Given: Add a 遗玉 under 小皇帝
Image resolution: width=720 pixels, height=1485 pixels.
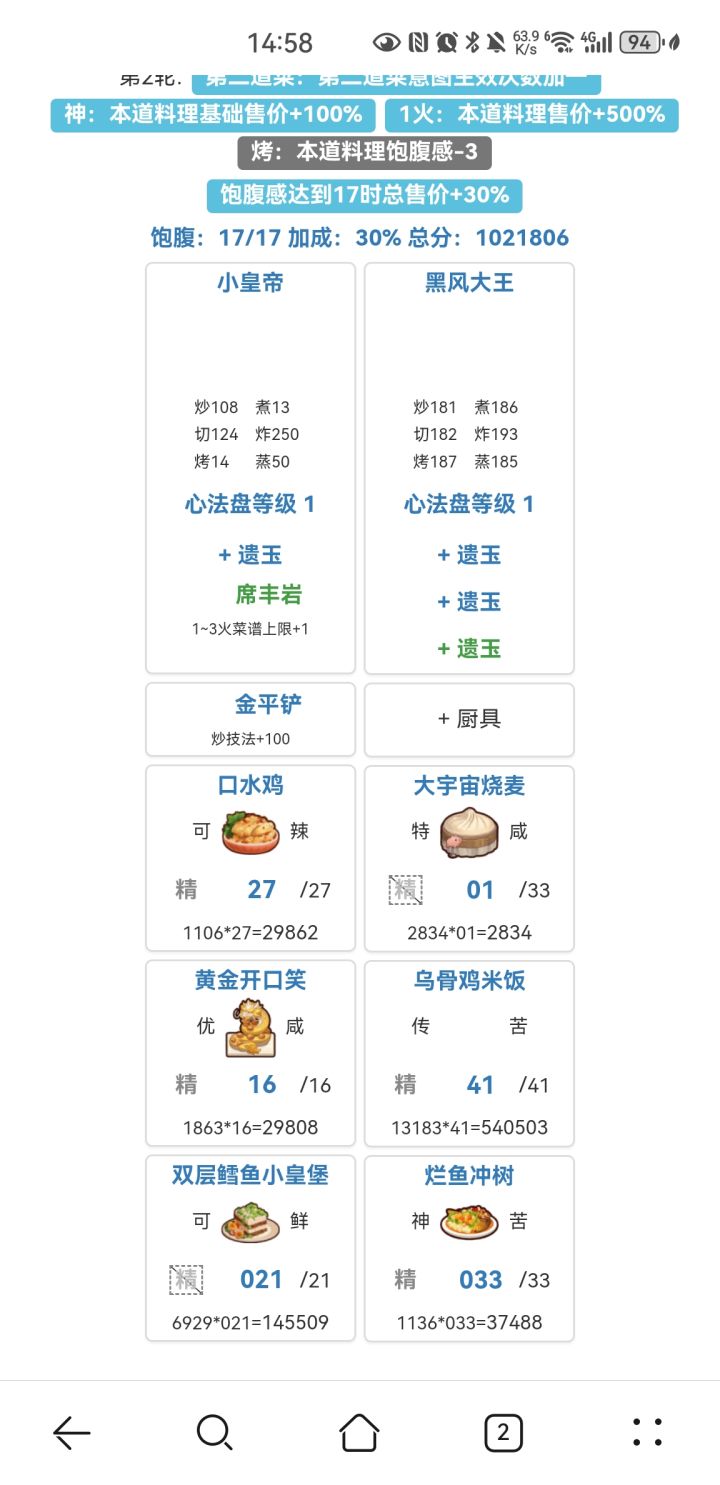Looking at the screenshot, I should click(250, 555).
